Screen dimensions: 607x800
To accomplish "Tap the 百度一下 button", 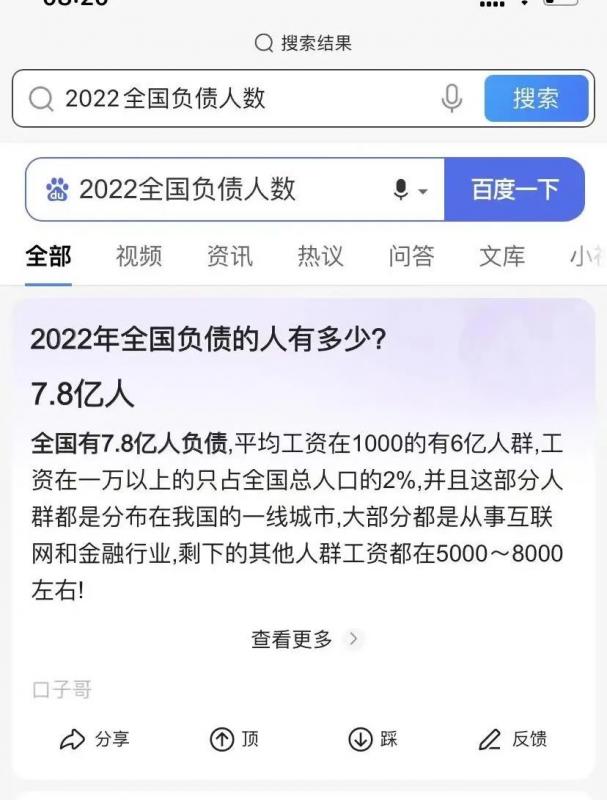I will [514, 189].
